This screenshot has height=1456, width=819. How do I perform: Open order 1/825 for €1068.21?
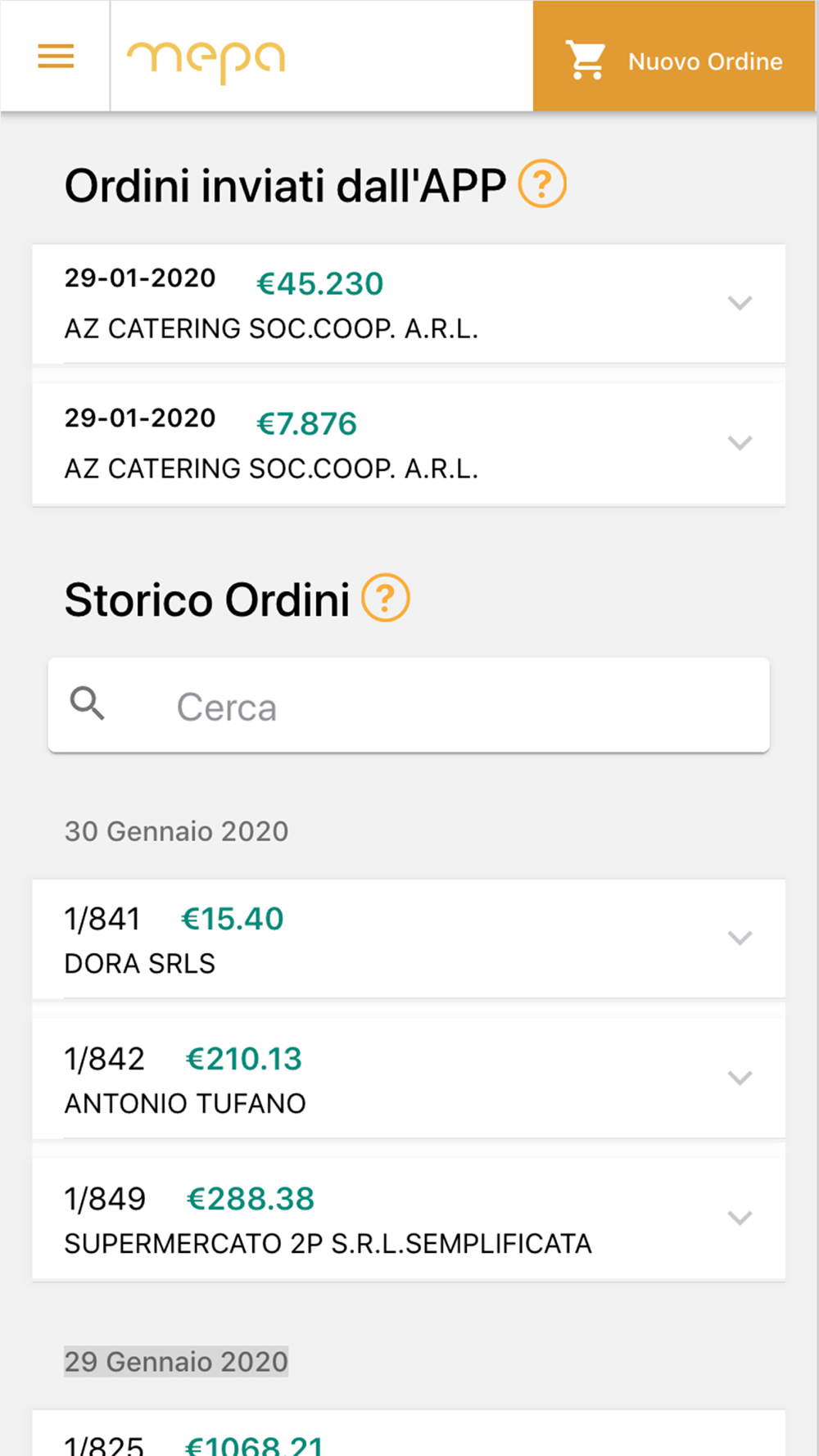[409, 1435]
